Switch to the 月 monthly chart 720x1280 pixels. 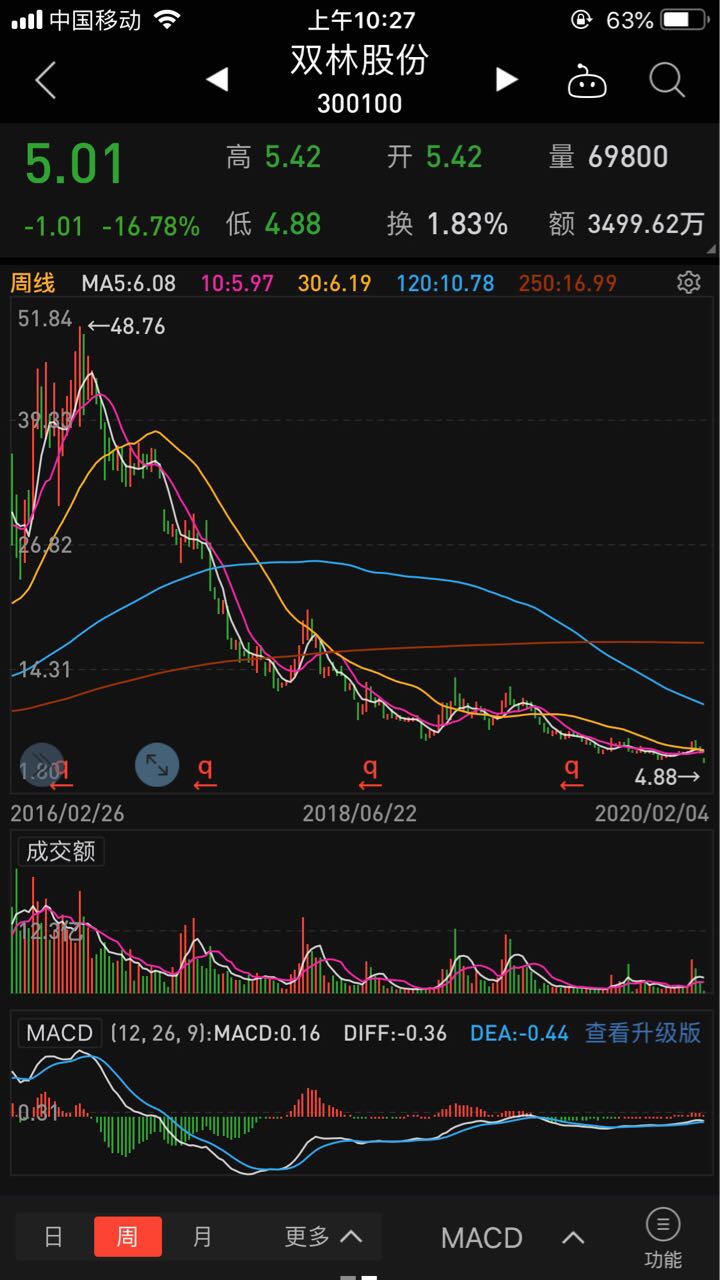202,1237
